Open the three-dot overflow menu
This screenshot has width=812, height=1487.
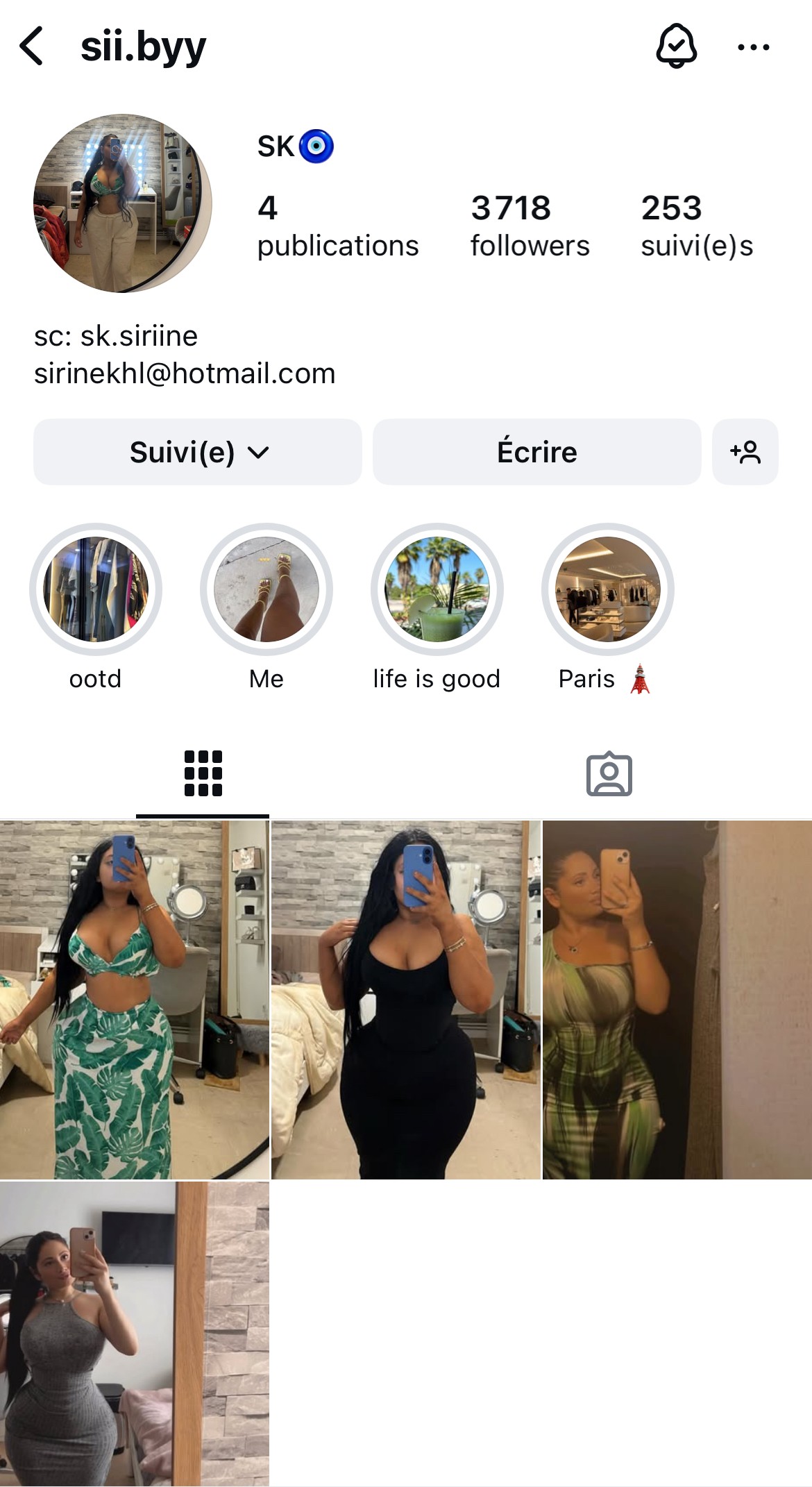tap(753, 47)
